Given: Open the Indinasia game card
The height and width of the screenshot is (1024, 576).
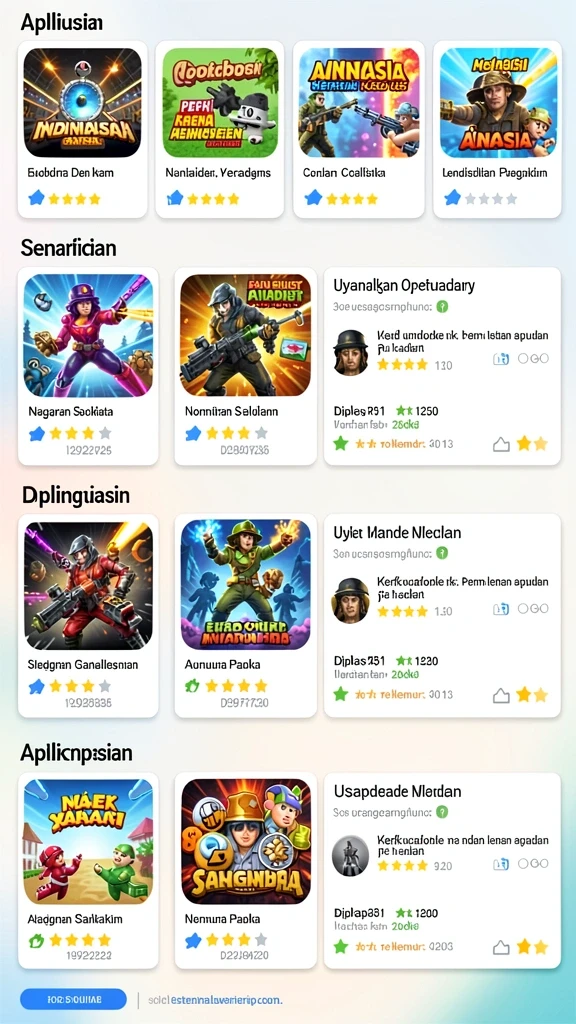Looking at the screenshot, I should click(82, 129).
